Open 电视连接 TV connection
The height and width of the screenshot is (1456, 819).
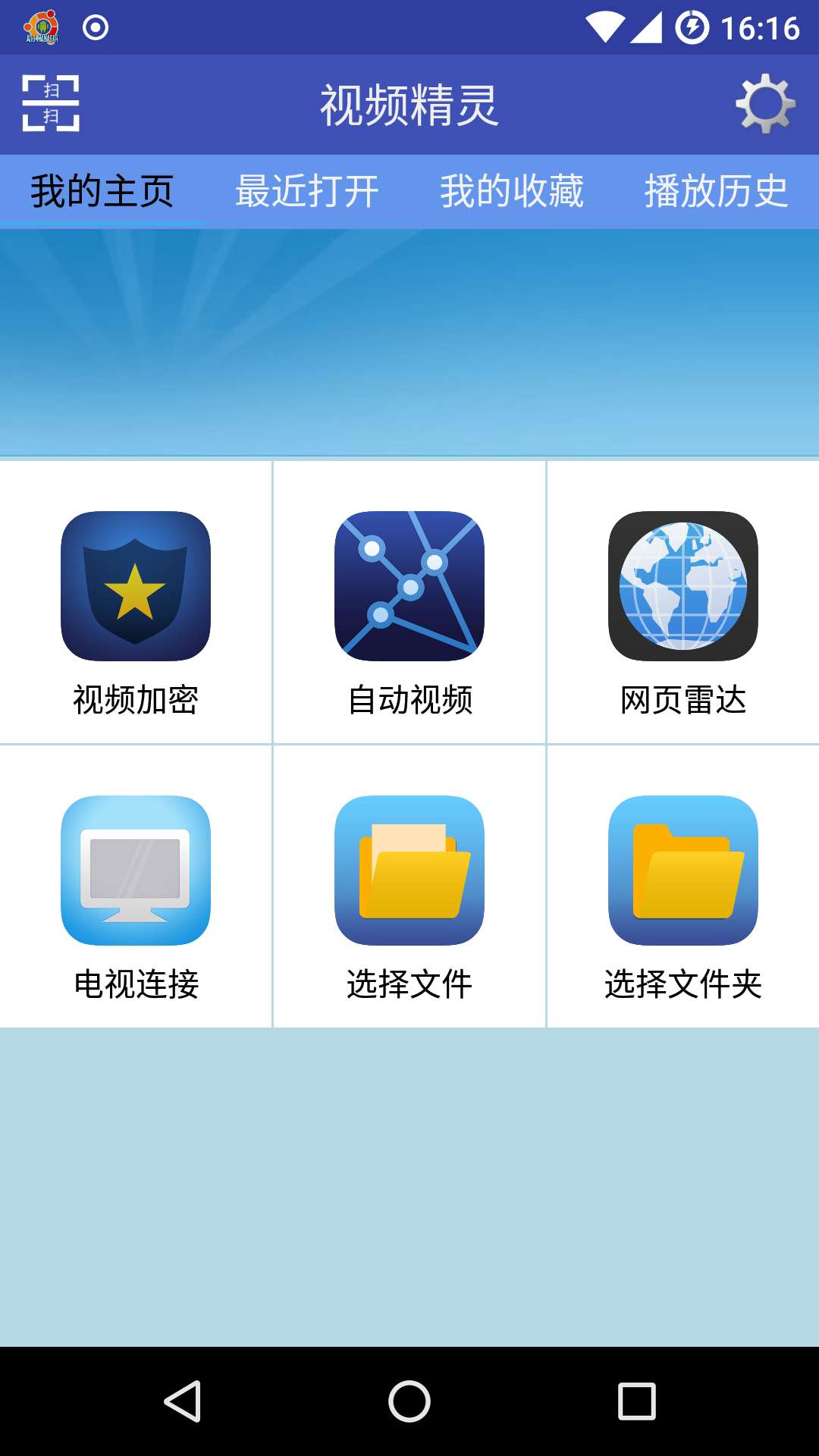click(x=136, y=887)
